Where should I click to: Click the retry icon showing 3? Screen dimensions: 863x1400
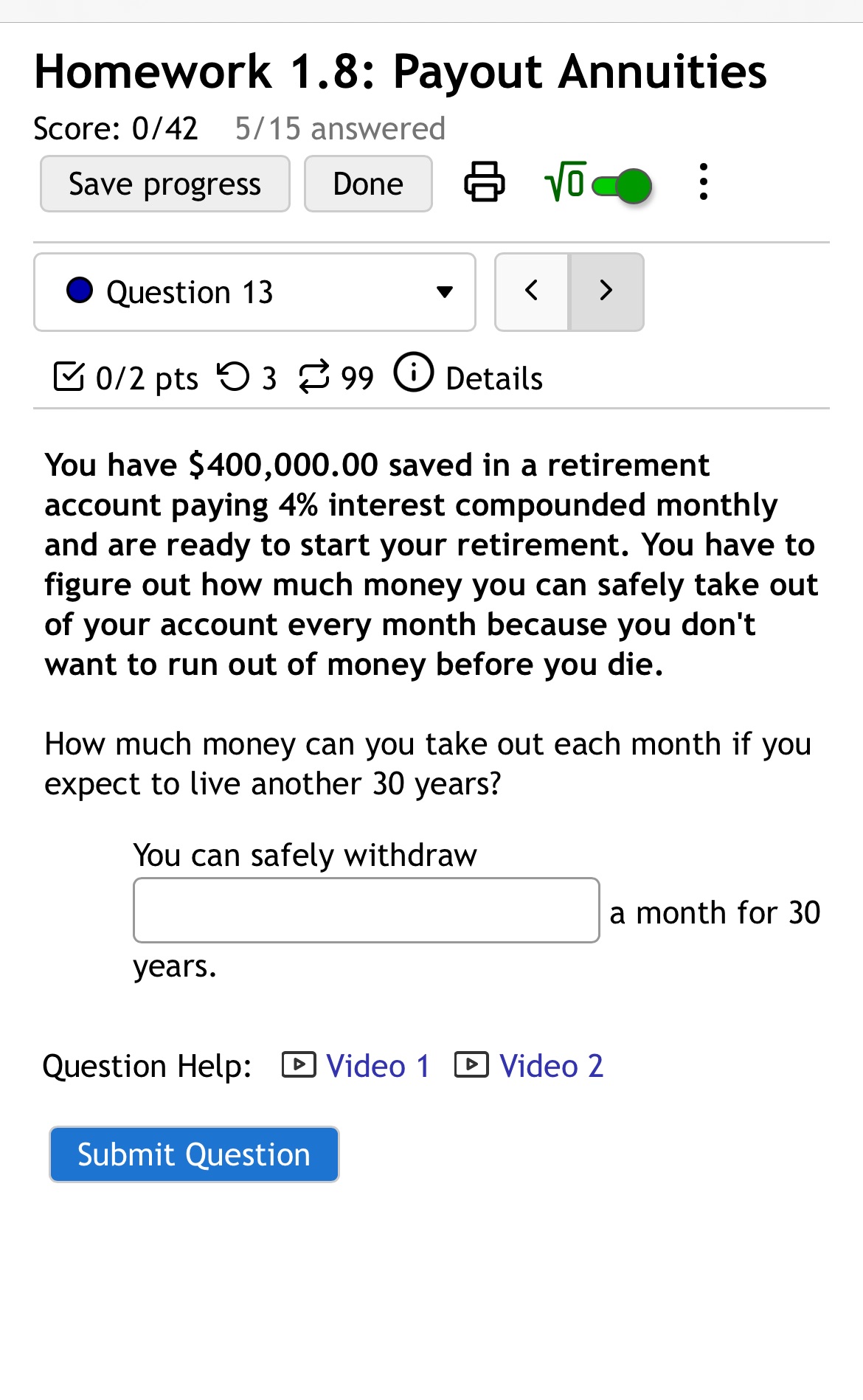pyautogui.click(x=235, y=376)
